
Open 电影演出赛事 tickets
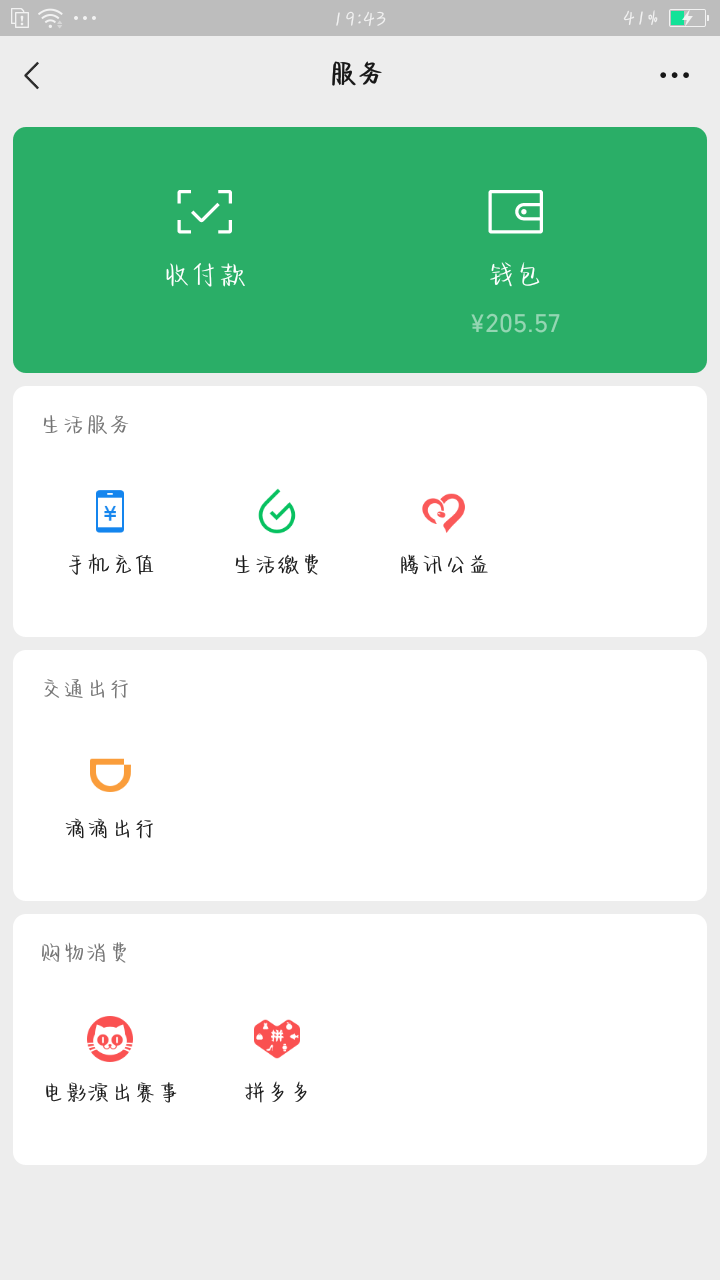pyautogui.click(x=110, y=1058)
